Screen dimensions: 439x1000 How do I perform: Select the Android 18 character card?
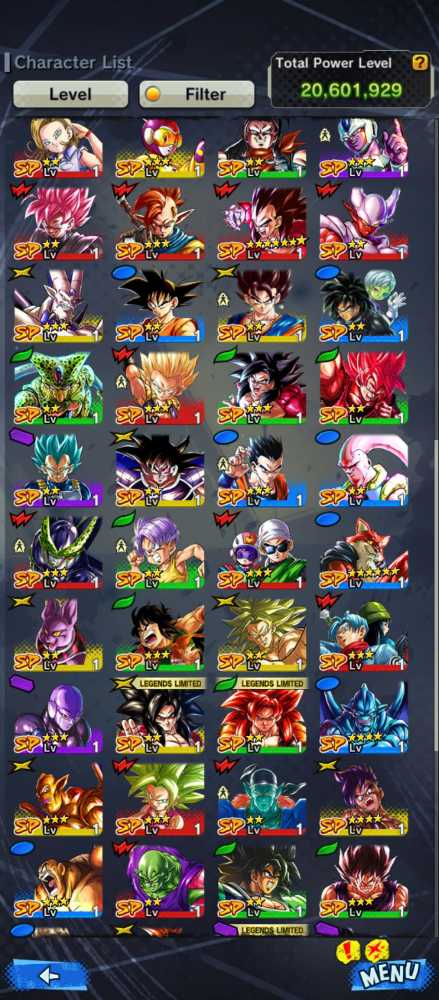point(57,148)
